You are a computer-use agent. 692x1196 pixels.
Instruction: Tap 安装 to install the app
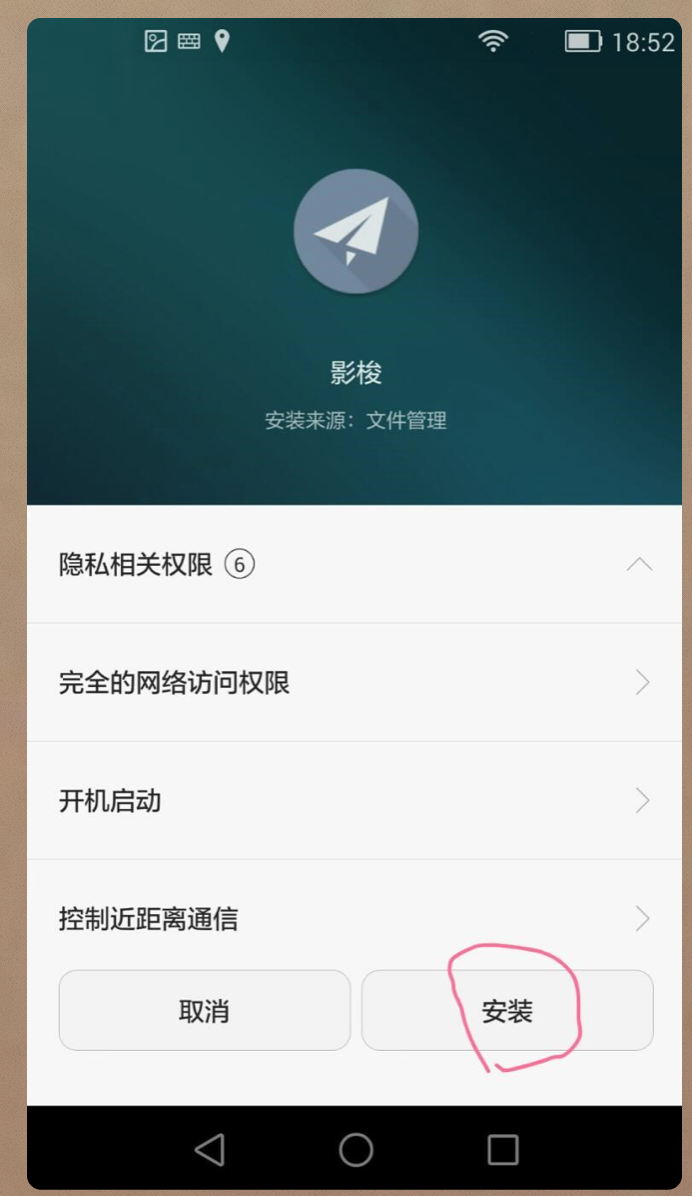click(x=507, y=1011)
